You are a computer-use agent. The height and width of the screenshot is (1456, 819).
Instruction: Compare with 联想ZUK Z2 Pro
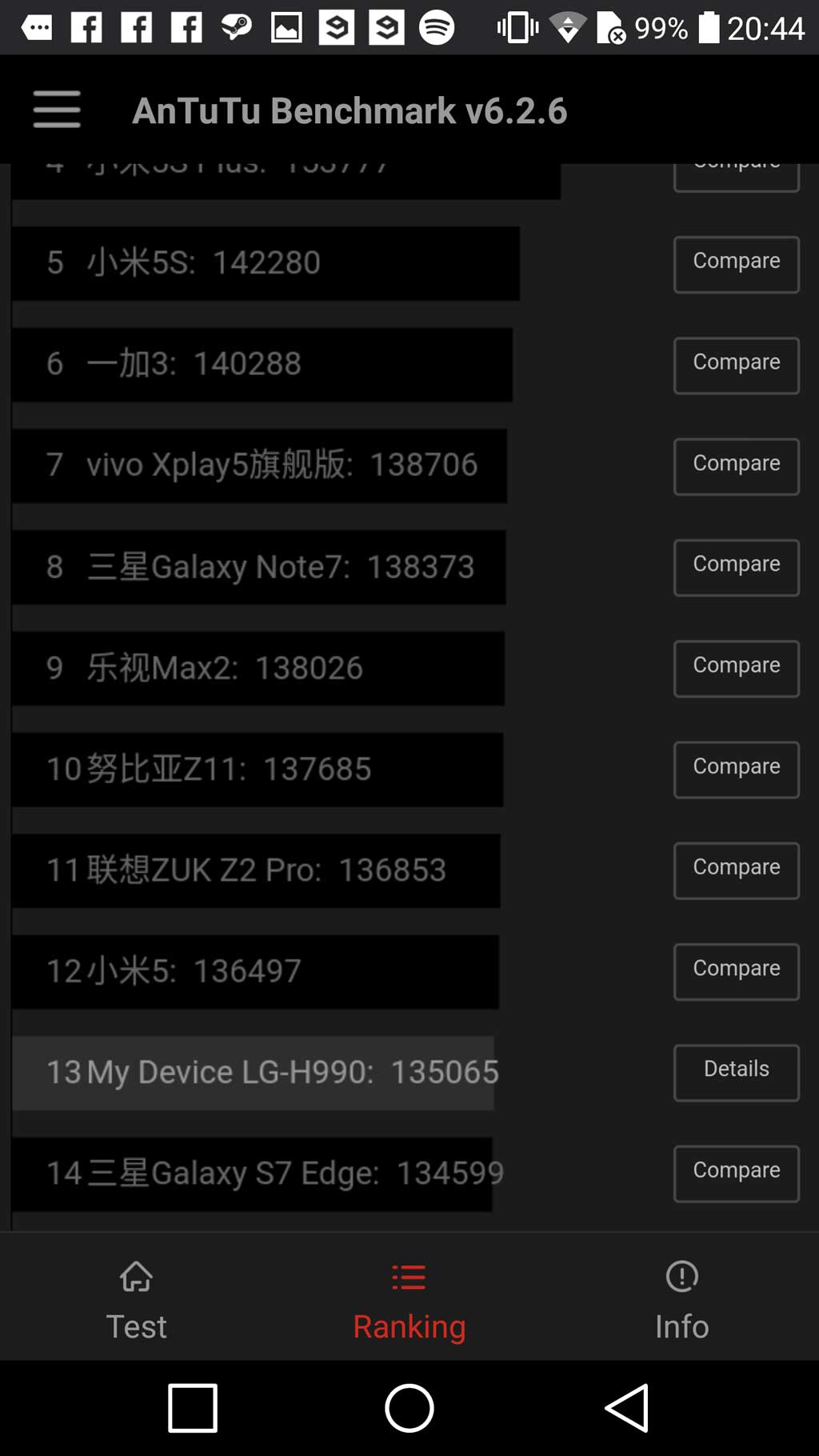click(736, 870)
